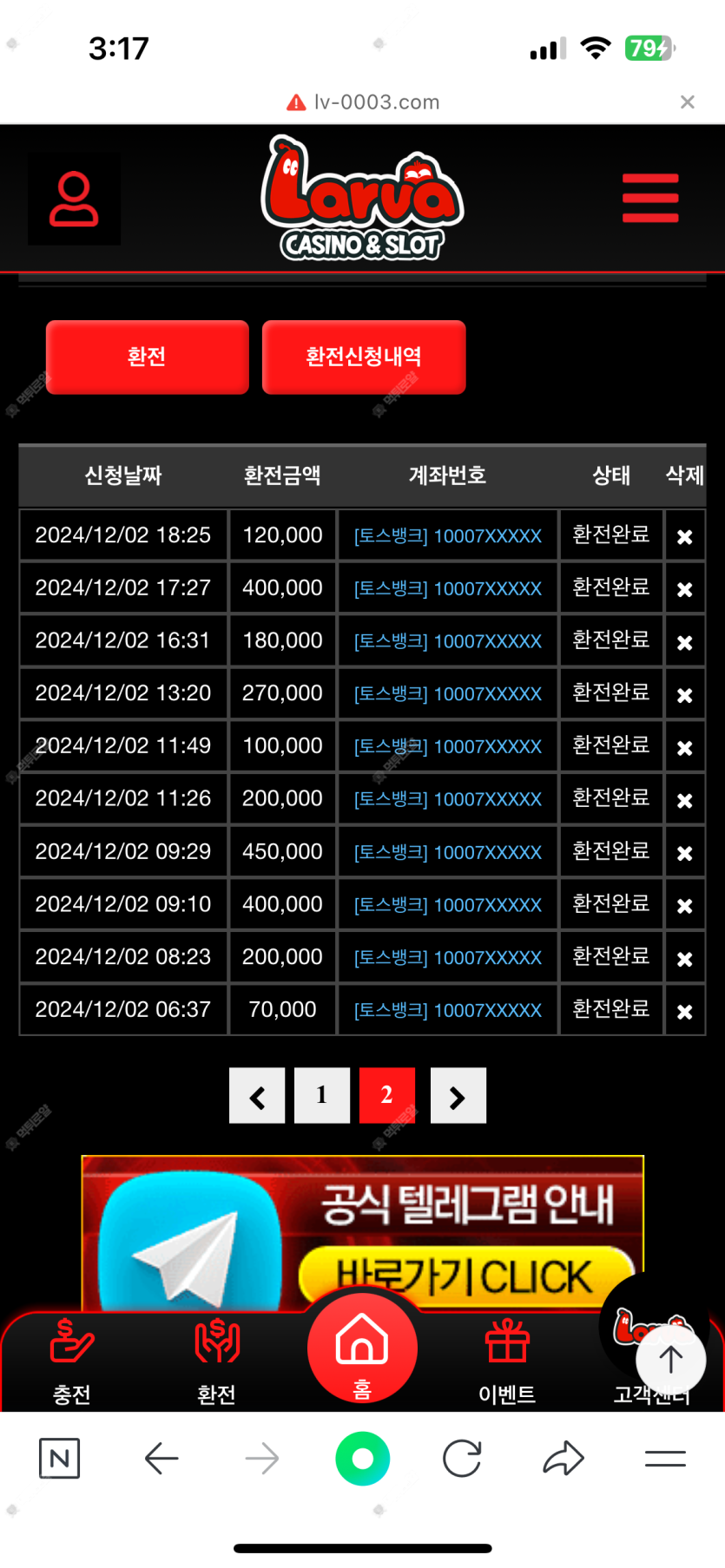725x1568 pixels.
Task: Share this page from browser toolbar
Action: pos(564,1459)
